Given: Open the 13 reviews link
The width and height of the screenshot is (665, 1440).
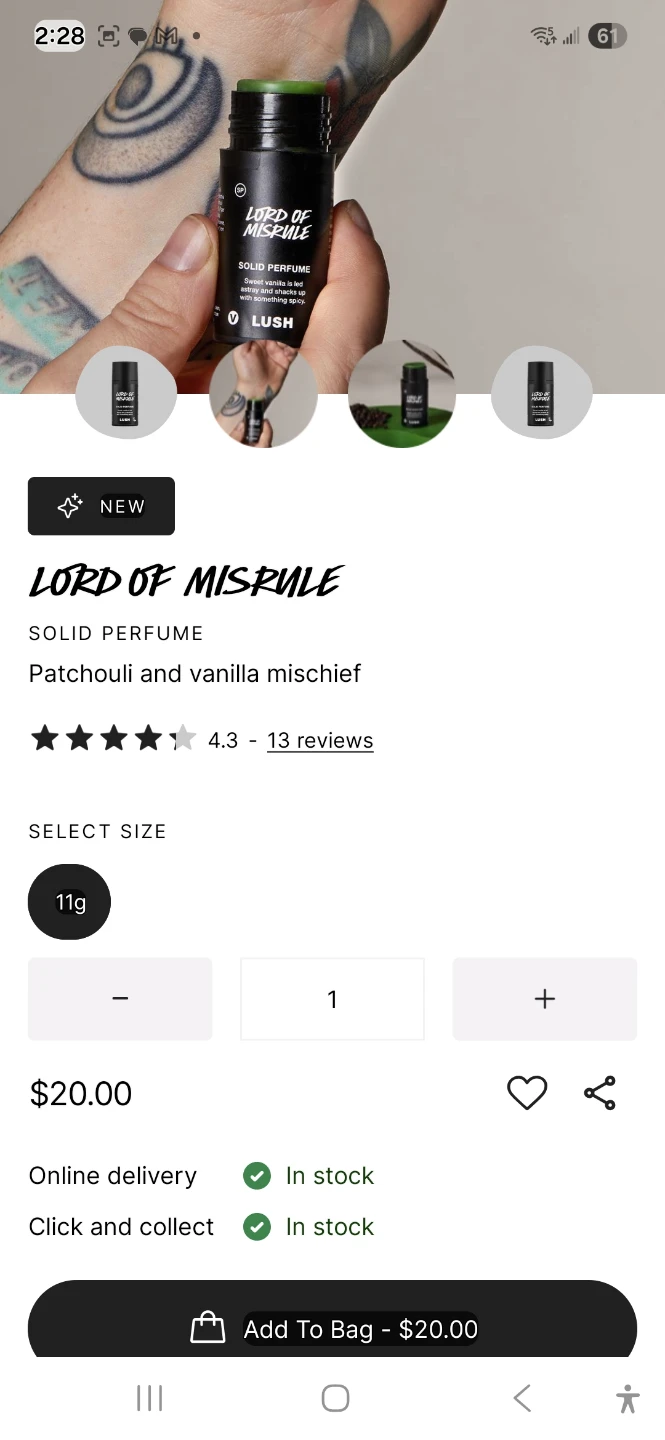Looking at the screenshot, I should tap(320, 740).
